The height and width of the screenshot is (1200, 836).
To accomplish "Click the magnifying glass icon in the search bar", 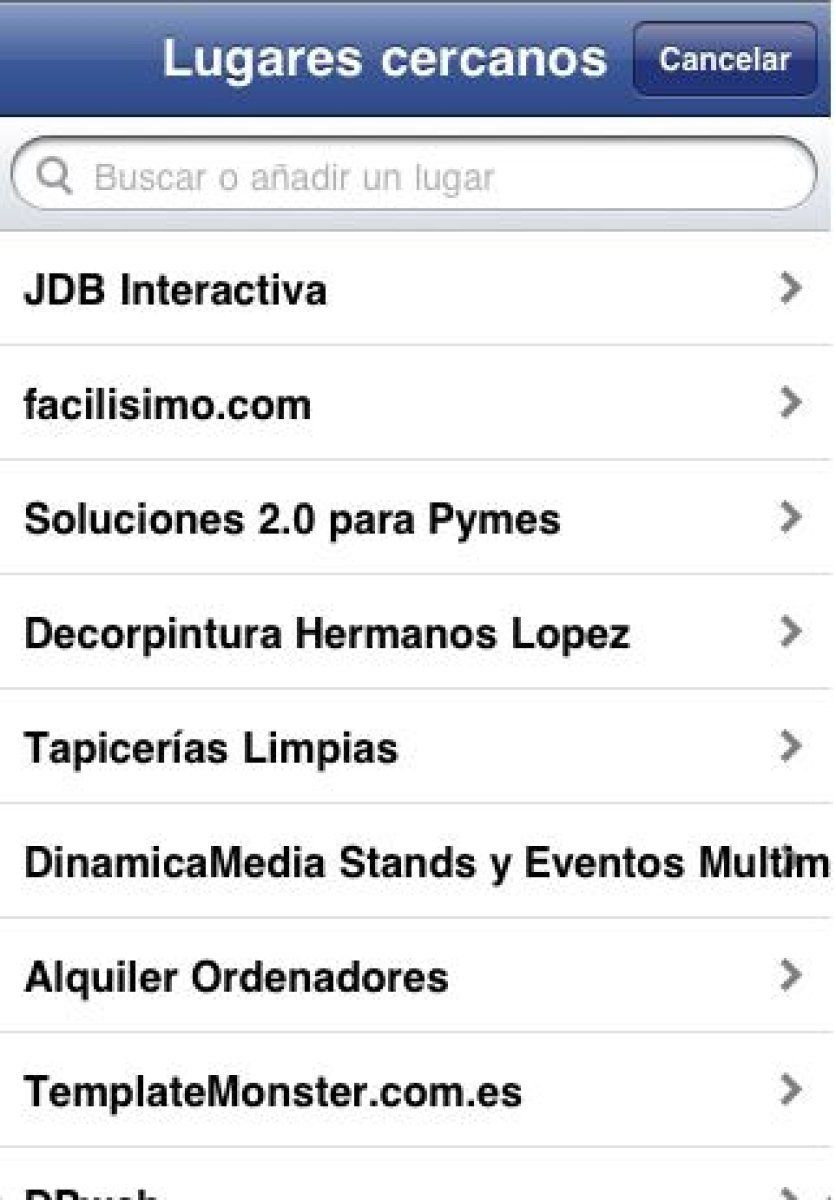I will tap(55, 176).
